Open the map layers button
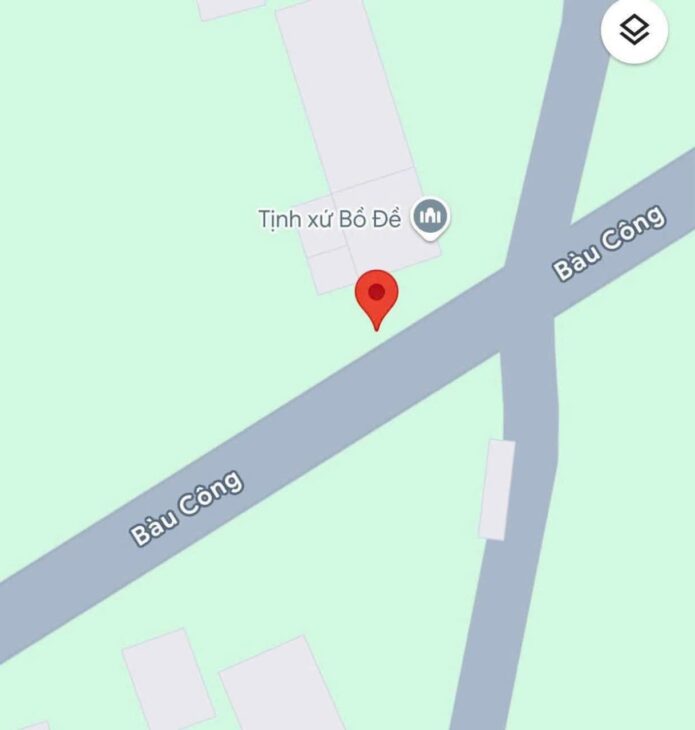695x730 pixels. [x=634, y=30]
